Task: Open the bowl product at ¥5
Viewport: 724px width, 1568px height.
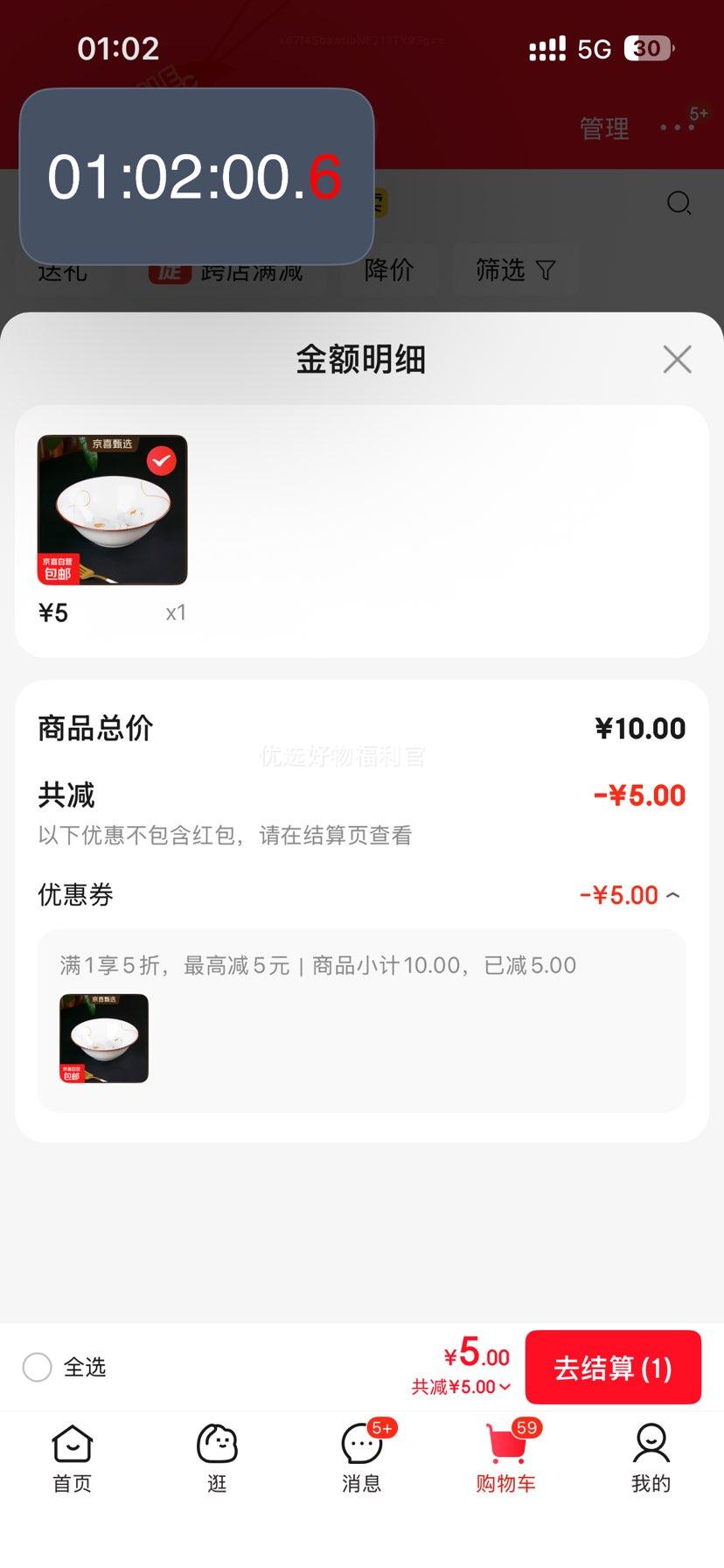Action: pyautogui.click(x=112, y=510)
